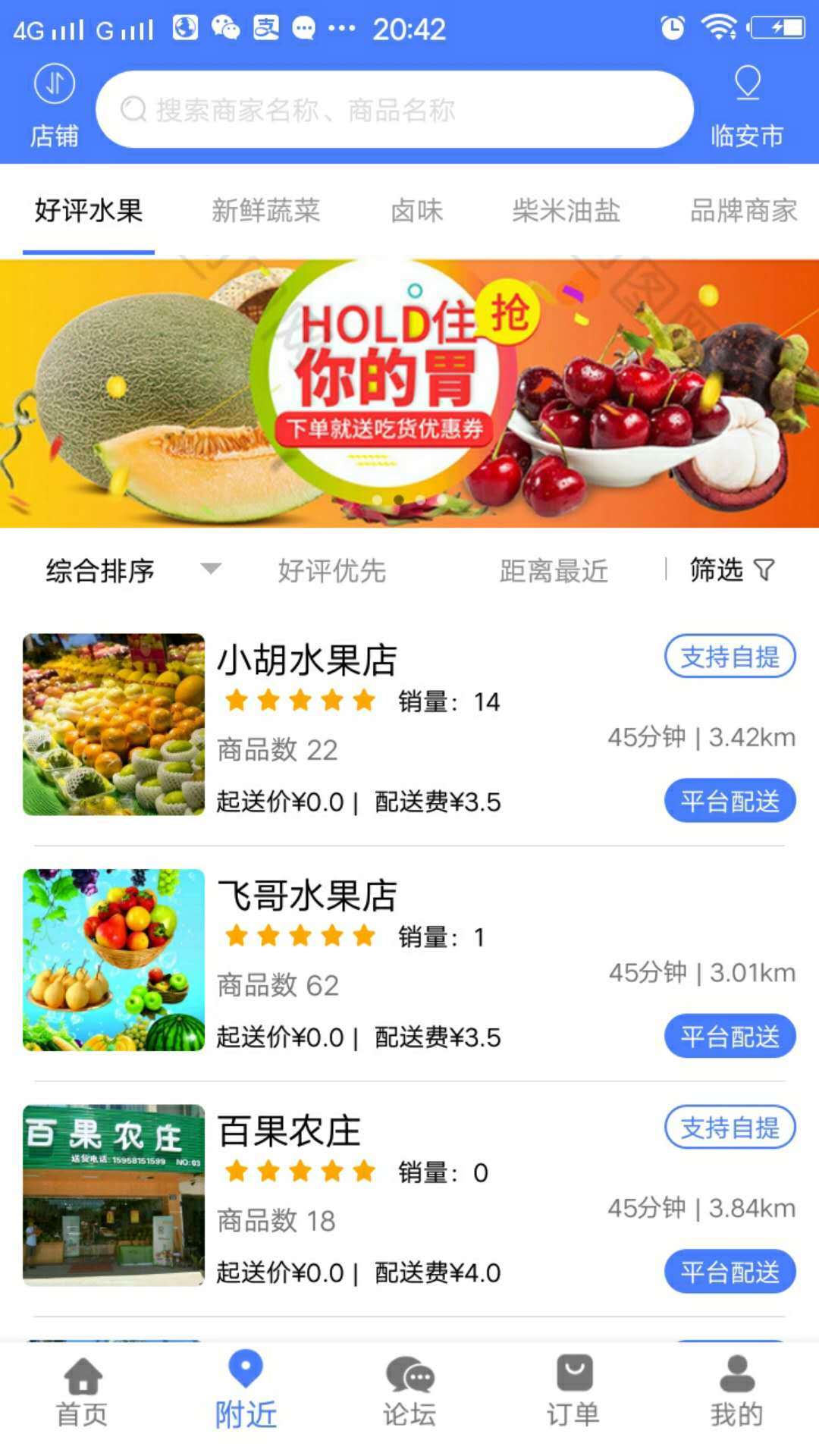This screenshot has height=1456, width=819.
Task: Go to the 品牌商家 tab
Action: click(x=743, y=211)
